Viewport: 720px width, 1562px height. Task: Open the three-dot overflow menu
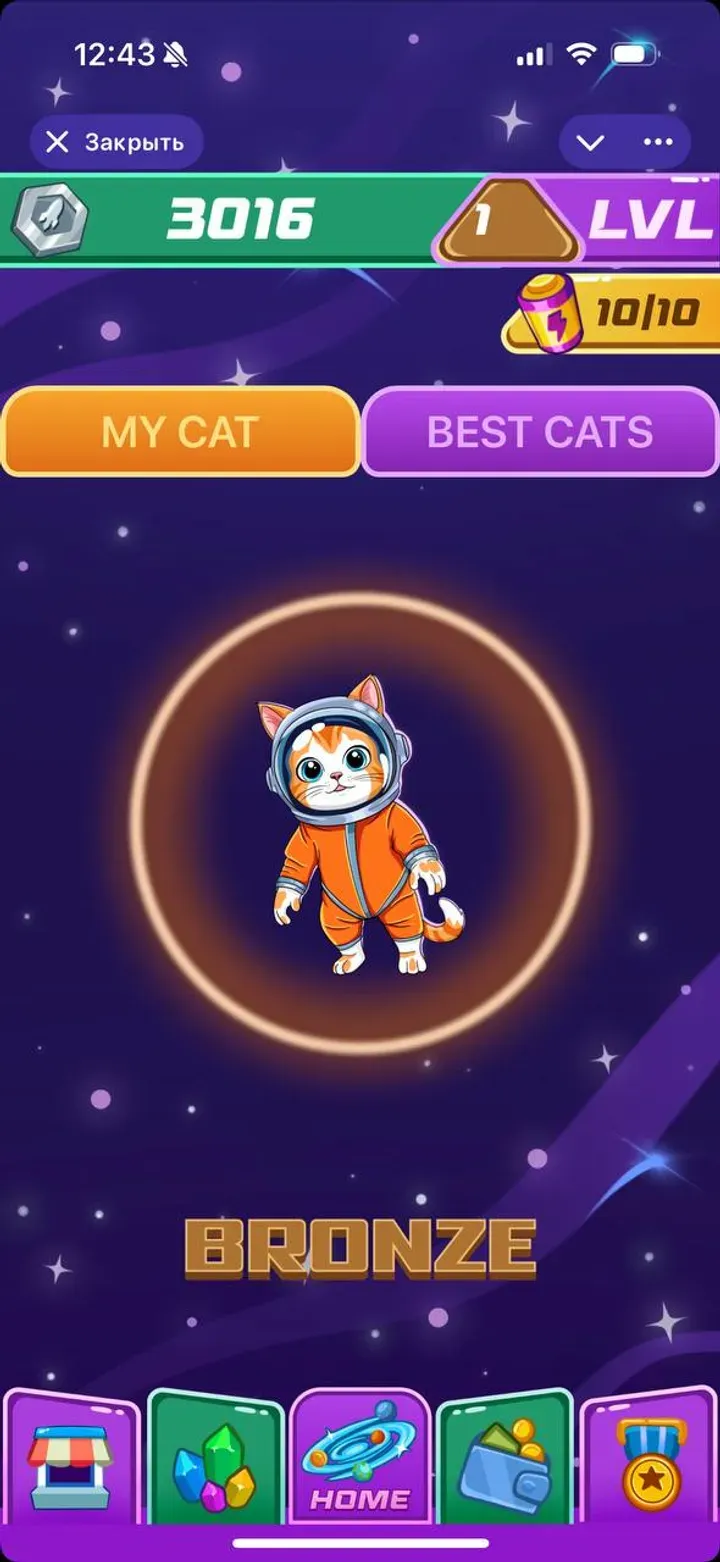[x=658, y=142]
